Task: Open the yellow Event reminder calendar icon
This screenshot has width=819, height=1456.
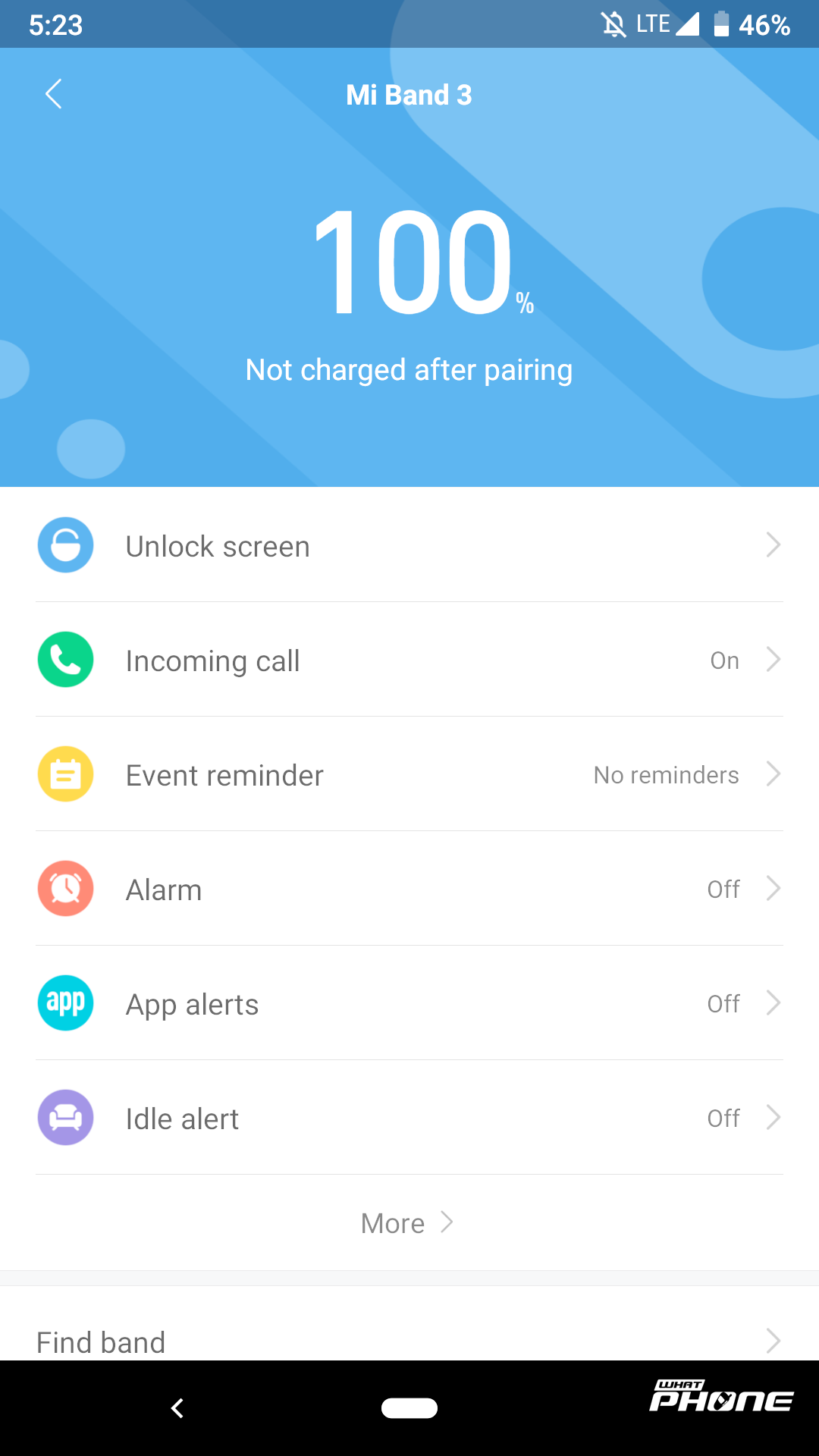Action: pos(65,774)
